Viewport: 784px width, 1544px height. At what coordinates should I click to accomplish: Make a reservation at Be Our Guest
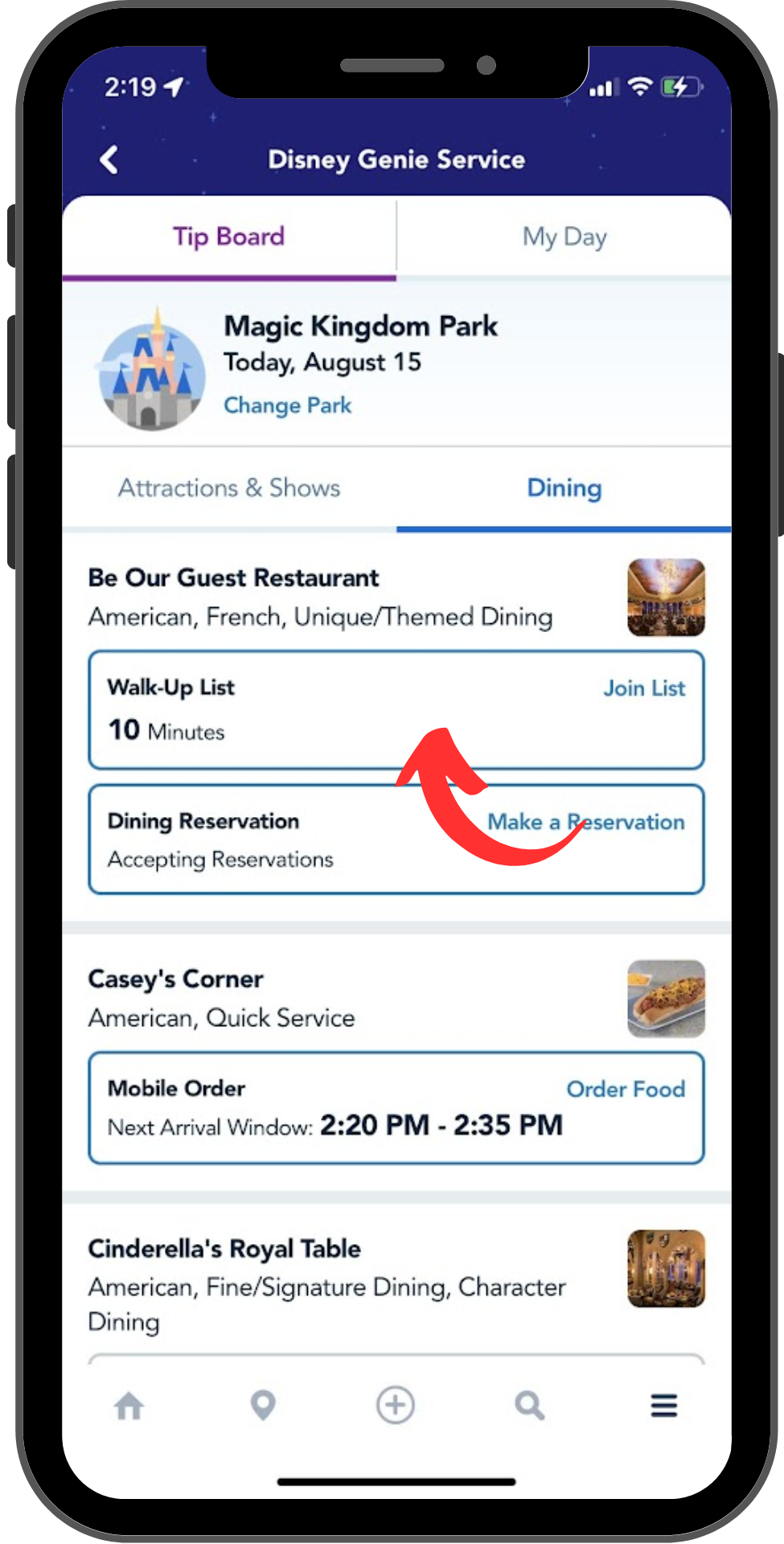(x=586, y=822)
